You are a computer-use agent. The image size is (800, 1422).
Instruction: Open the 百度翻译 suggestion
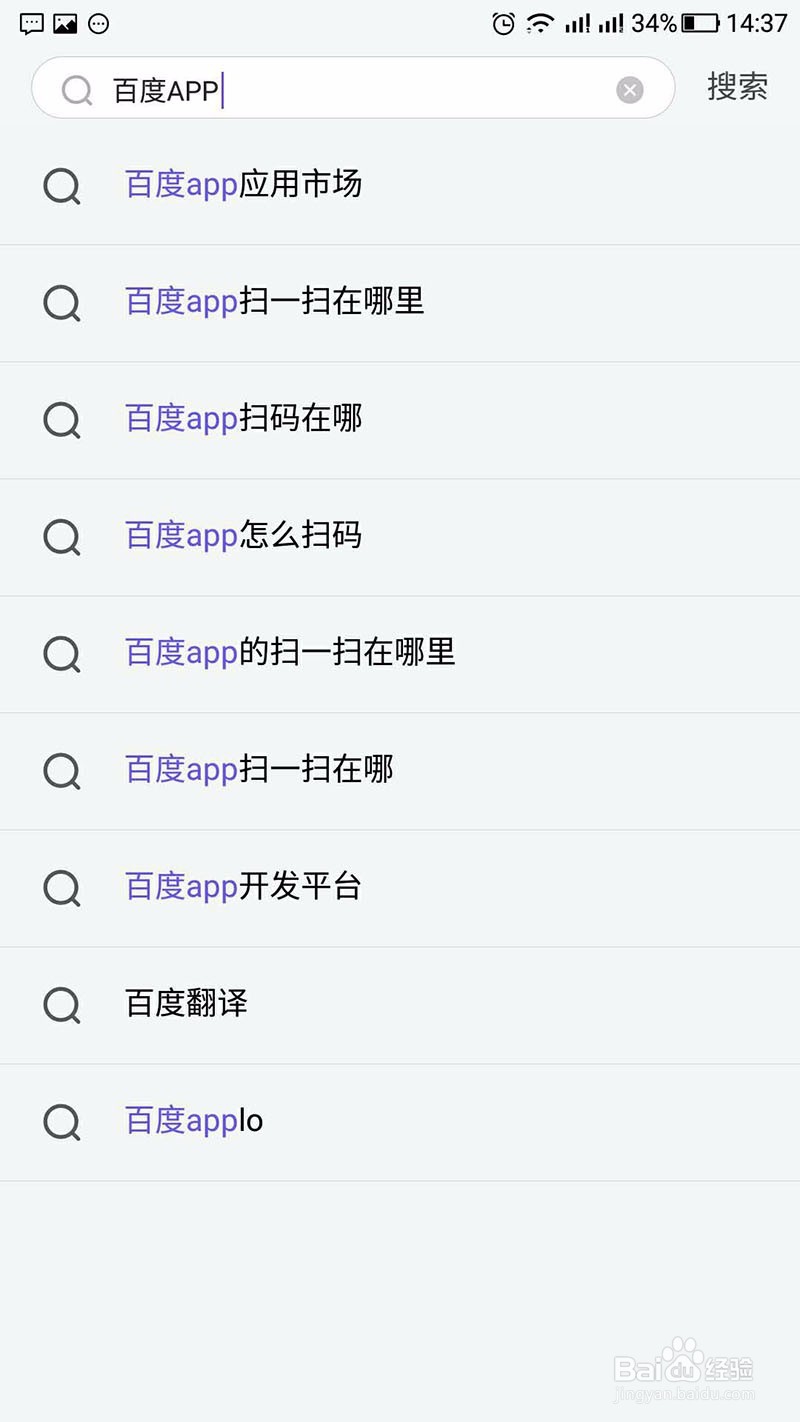point(185,1004)
